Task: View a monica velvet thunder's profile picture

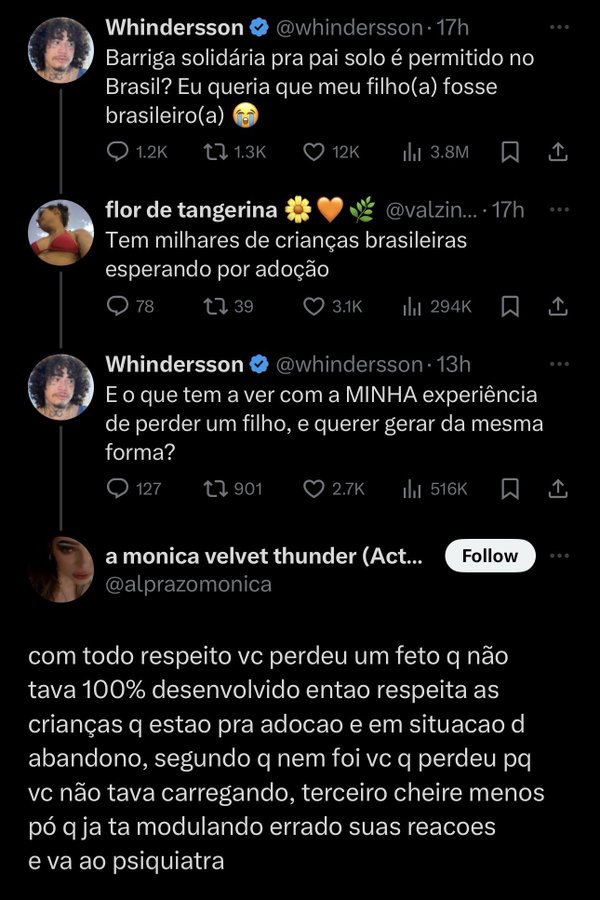Action: click(60, 569)
